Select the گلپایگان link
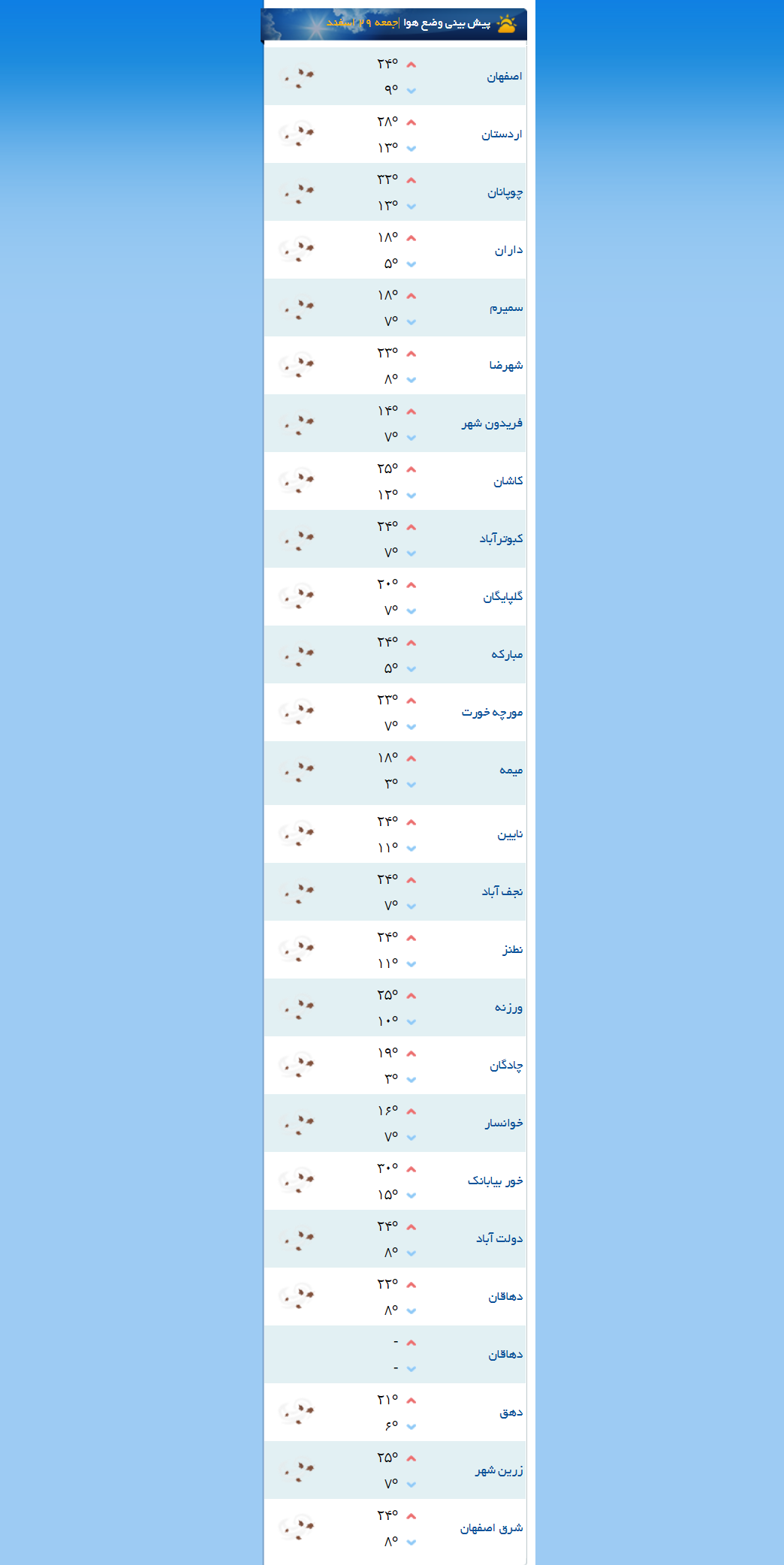Screen dimensions: 784x1565 (x=502, y=597)
